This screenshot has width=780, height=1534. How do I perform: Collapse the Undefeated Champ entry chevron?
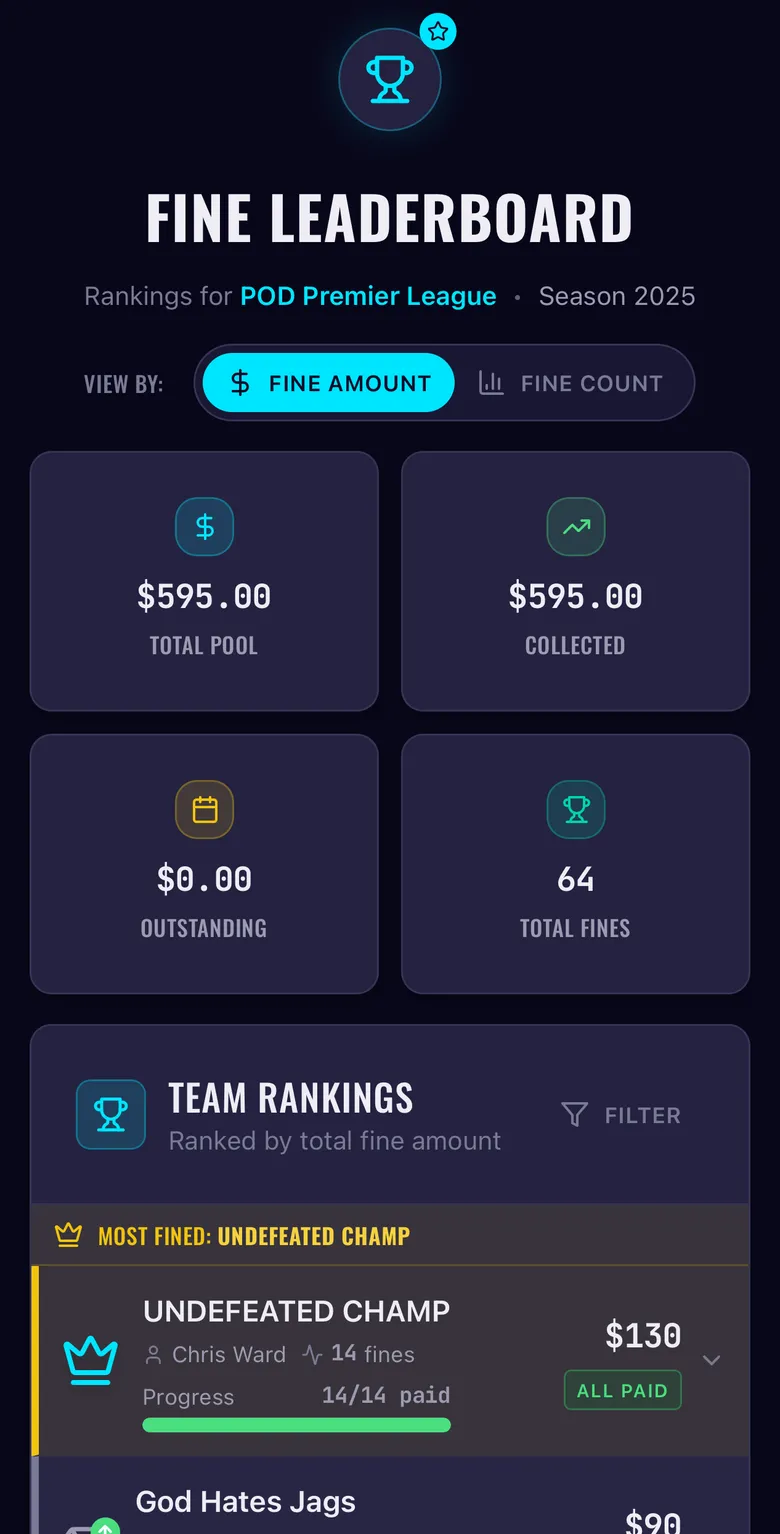click(711, 1360)
